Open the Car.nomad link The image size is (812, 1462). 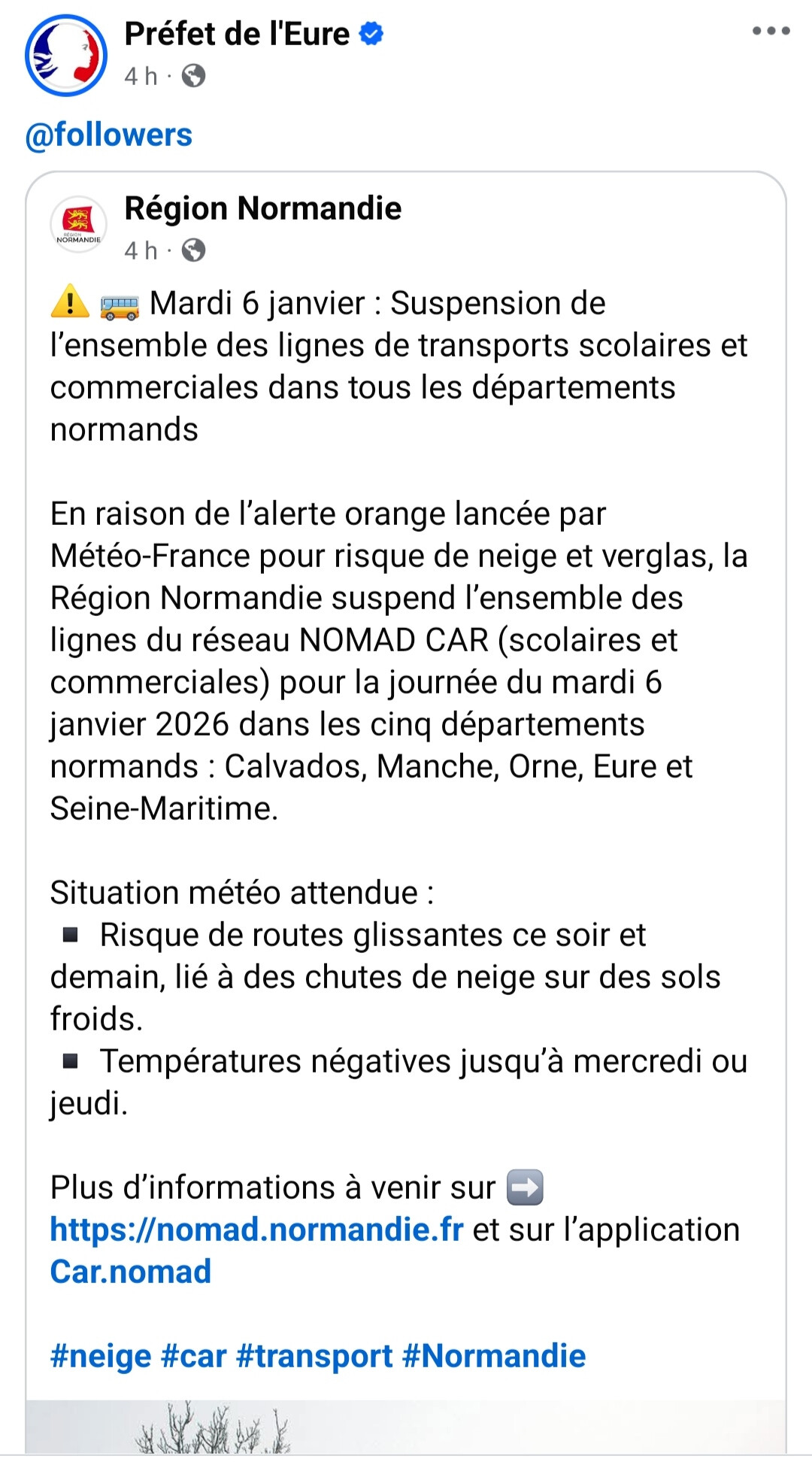click(131, 1272)
